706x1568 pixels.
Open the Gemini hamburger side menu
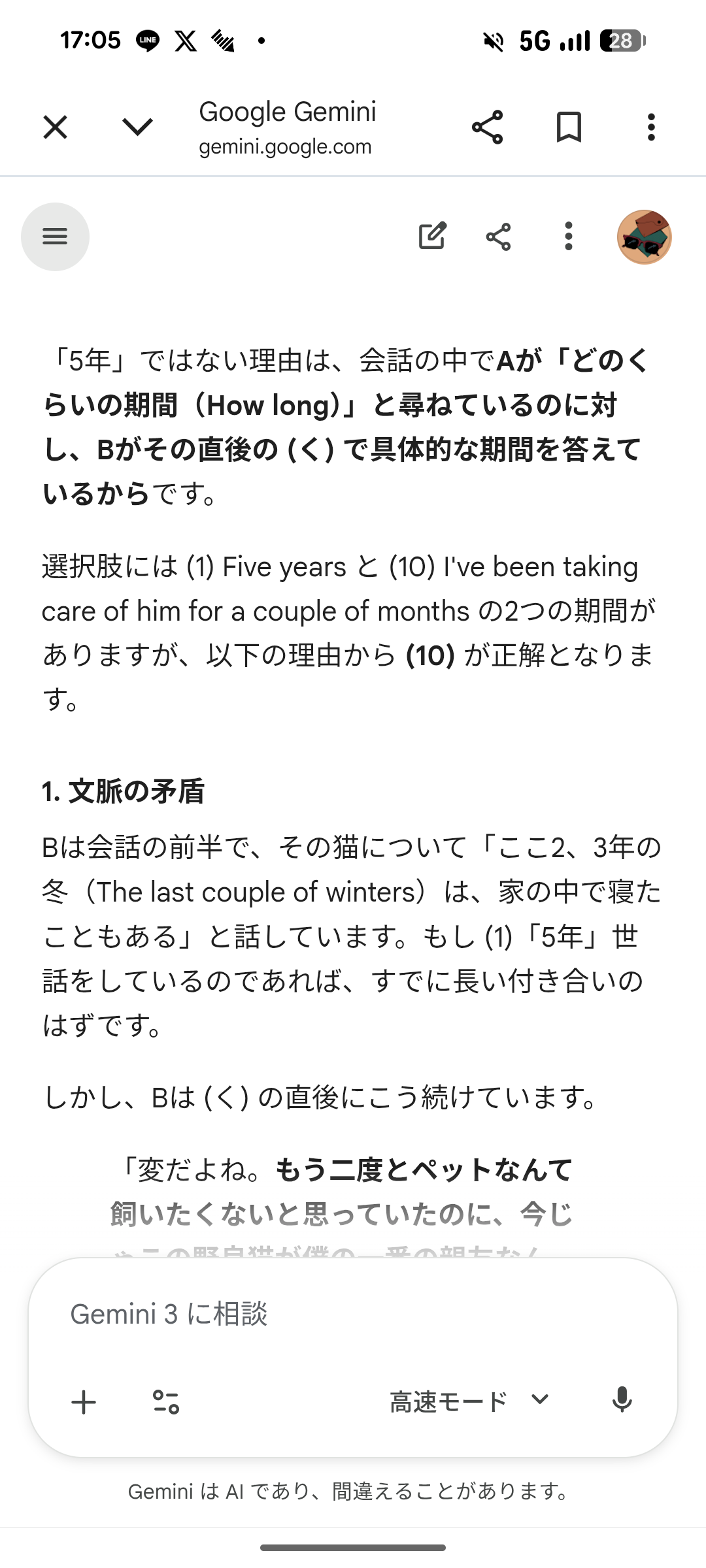[x=55, y=237]
